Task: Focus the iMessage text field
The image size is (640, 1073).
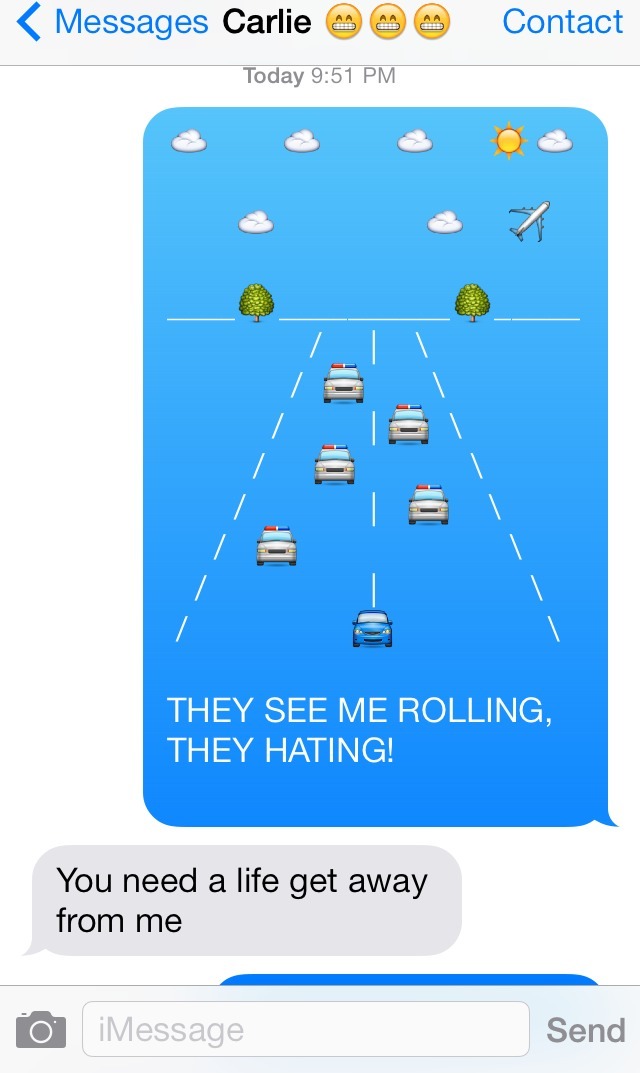Action: (x=305, y=1029)
